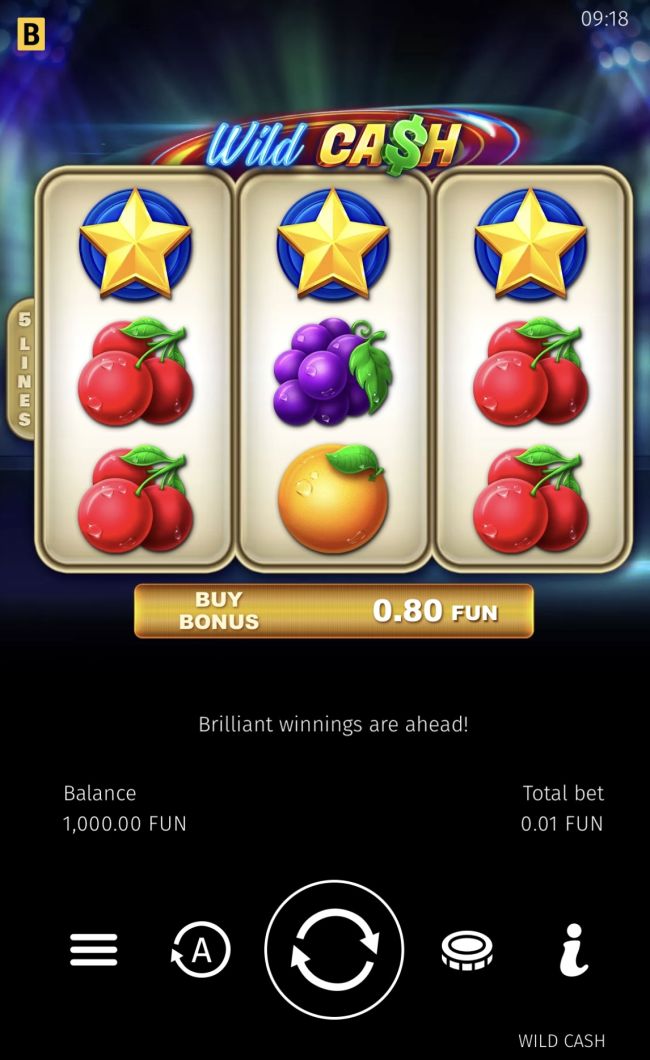Buy bonus for 0.80 FUN

[x=334, y=611]
